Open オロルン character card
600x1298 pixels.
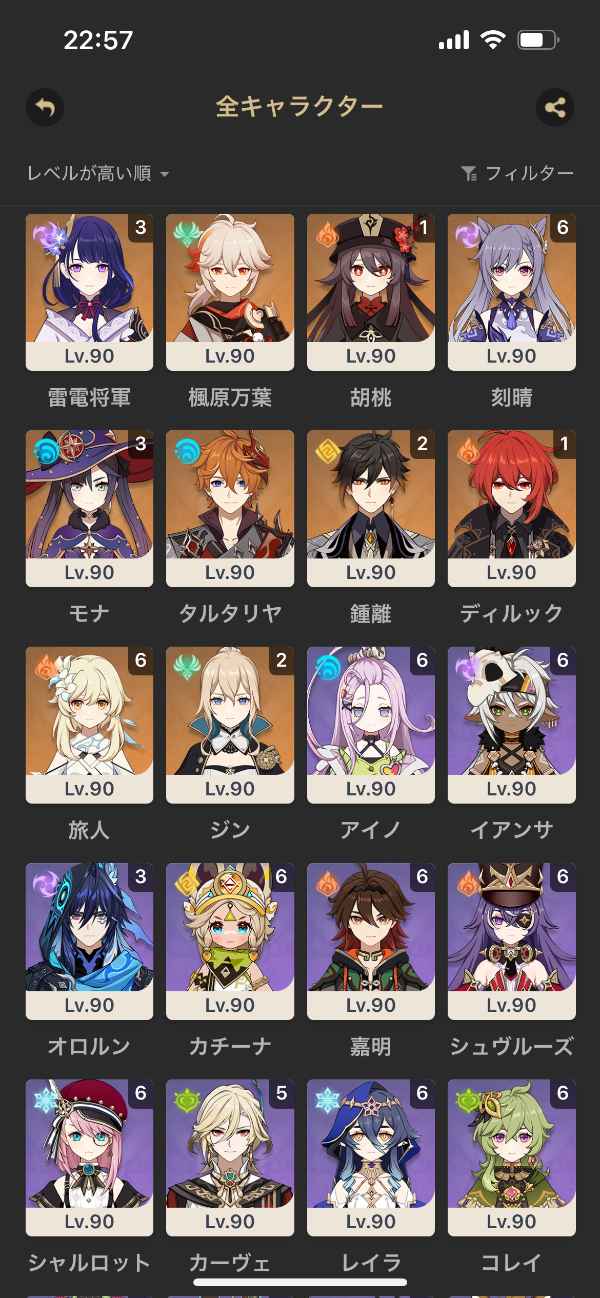[89, 941]
